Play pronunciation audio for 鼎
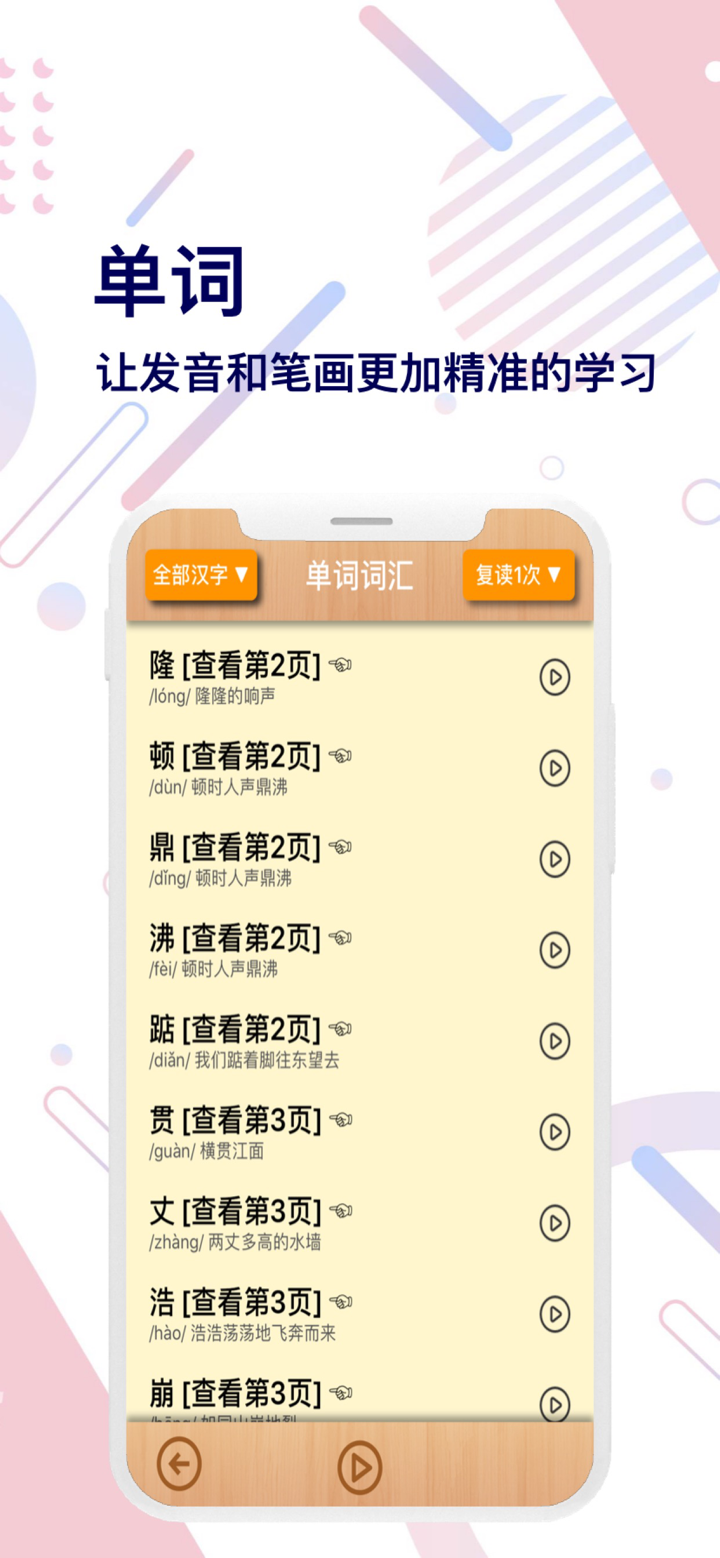720x1558 pixels. [554, 858]
